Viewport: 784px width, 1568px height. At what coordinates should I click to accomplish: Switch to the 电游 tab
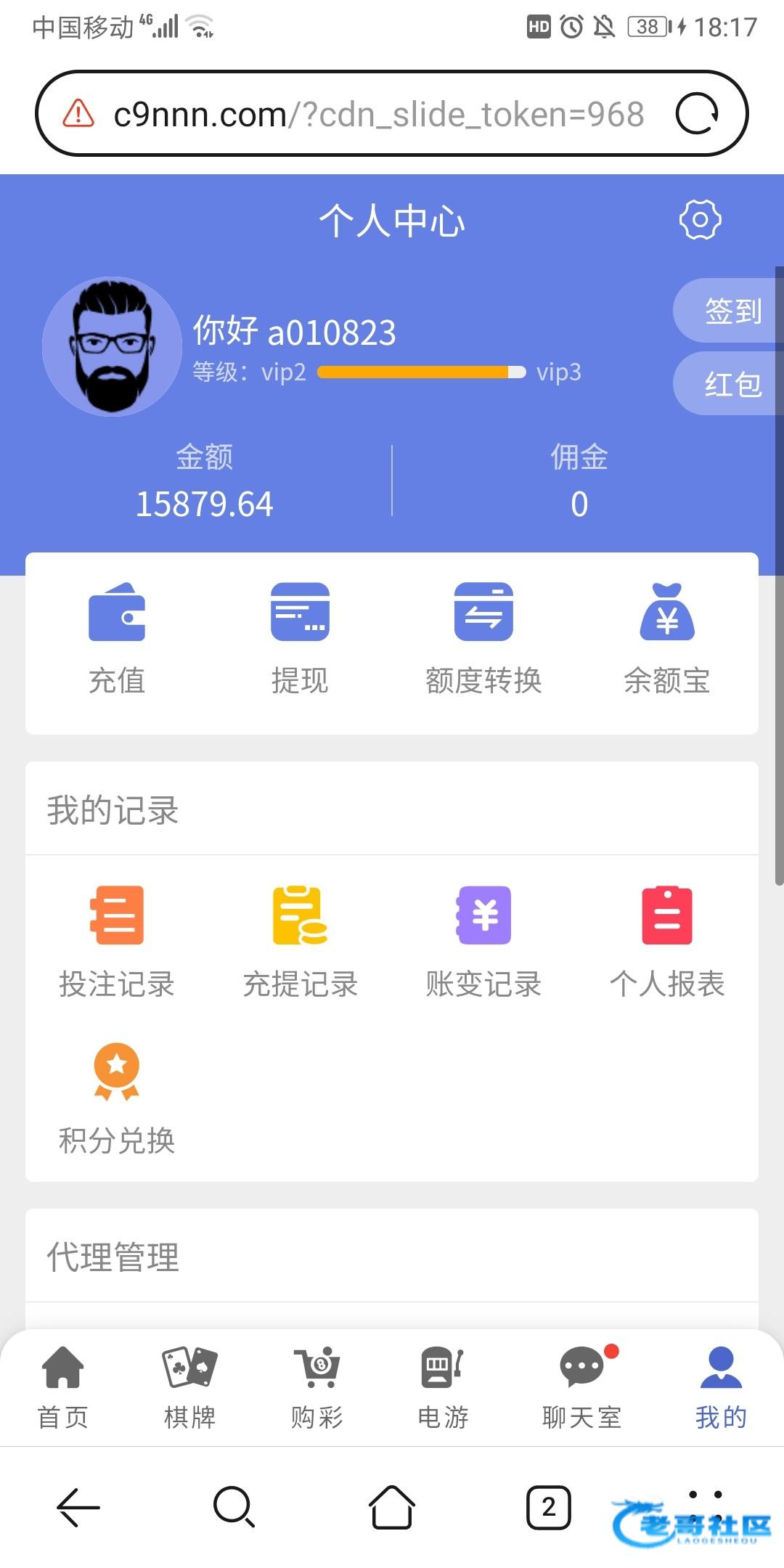pos(443,1387)
